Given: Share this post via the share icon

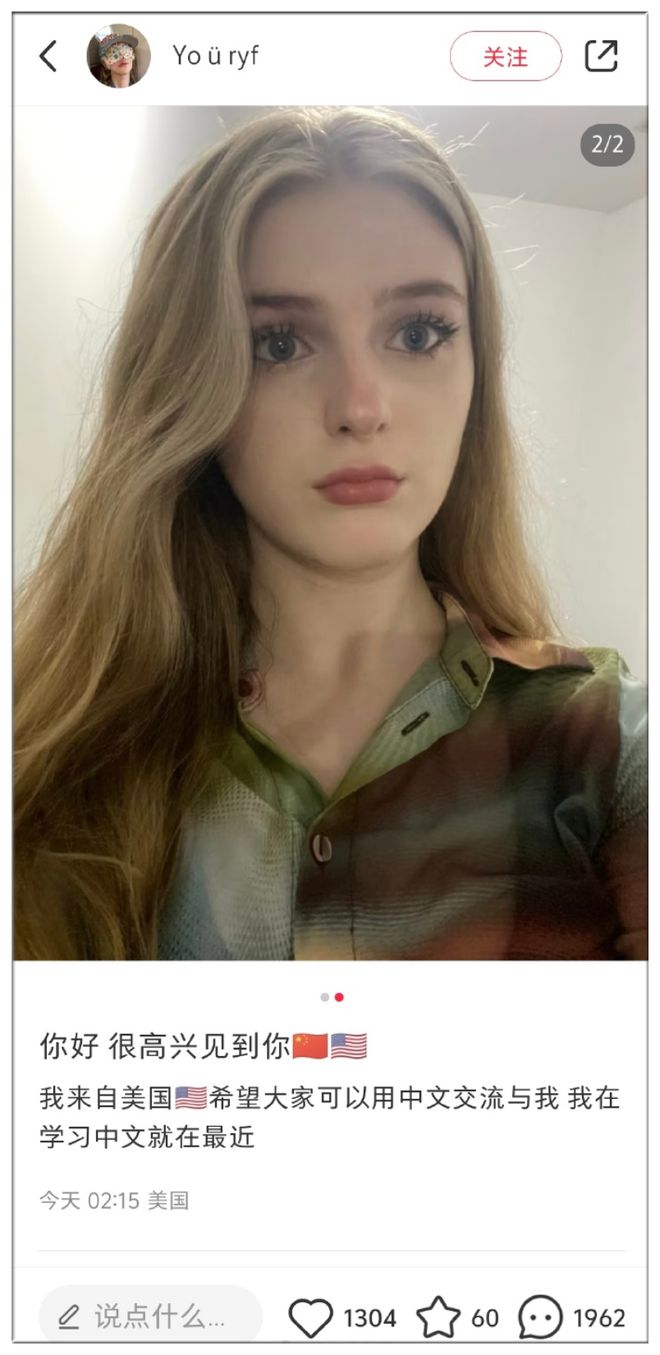Looking at the screenshot, I should 601,56.
